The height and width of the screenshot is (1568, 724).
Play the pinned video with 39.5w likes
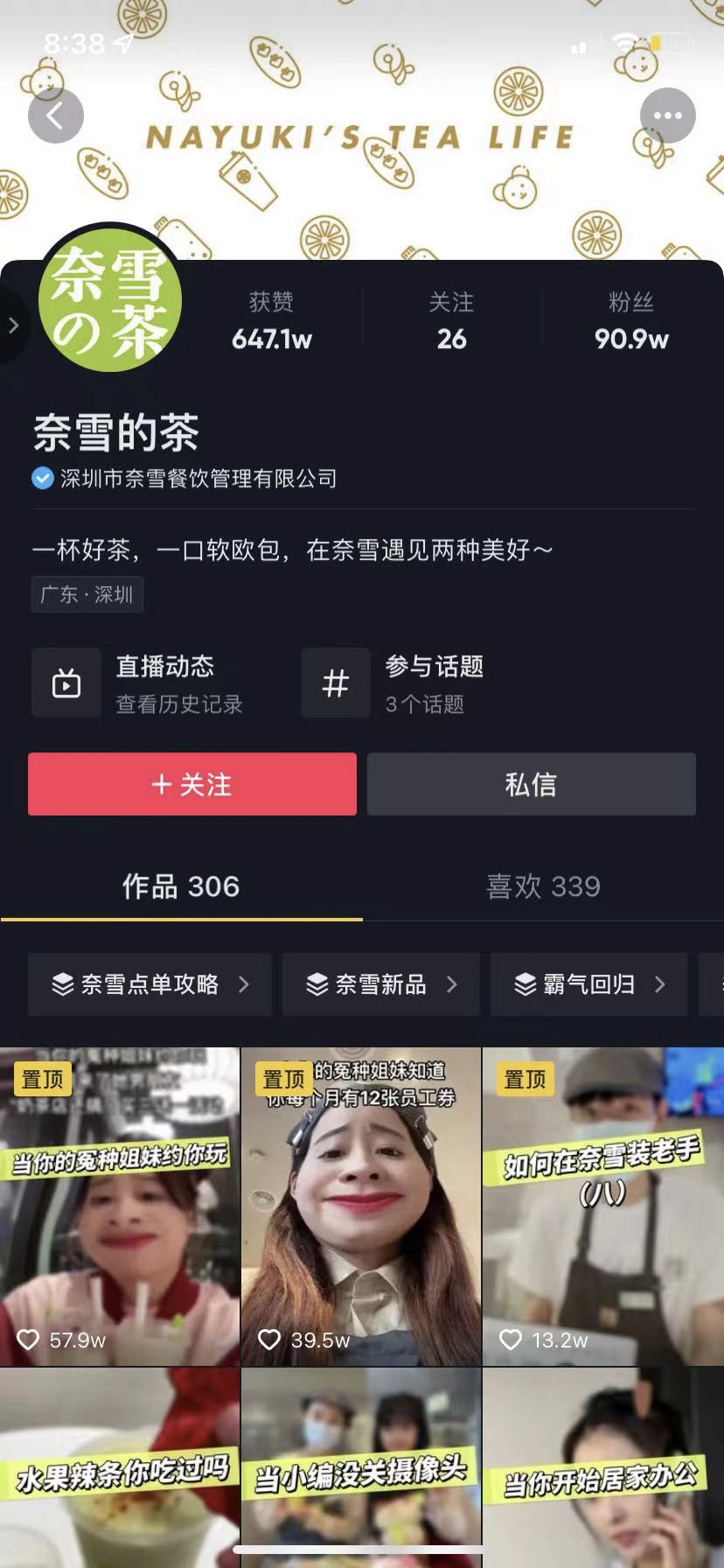[361, 1207]
